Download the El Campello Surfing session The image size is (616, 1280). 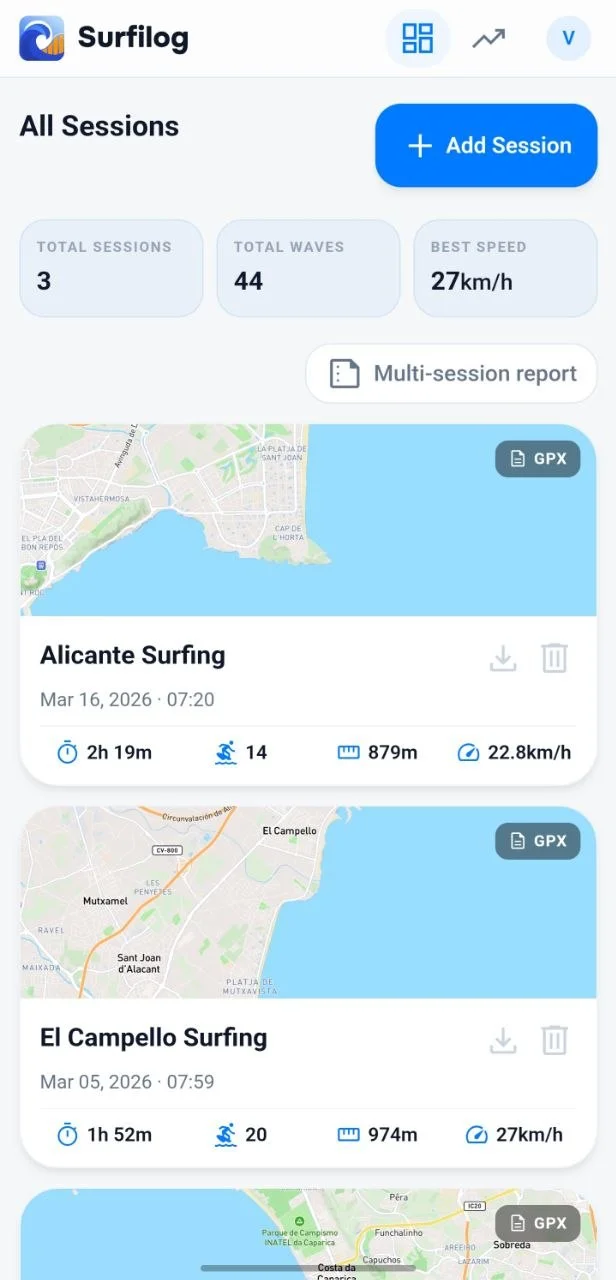click(503, 1040)
